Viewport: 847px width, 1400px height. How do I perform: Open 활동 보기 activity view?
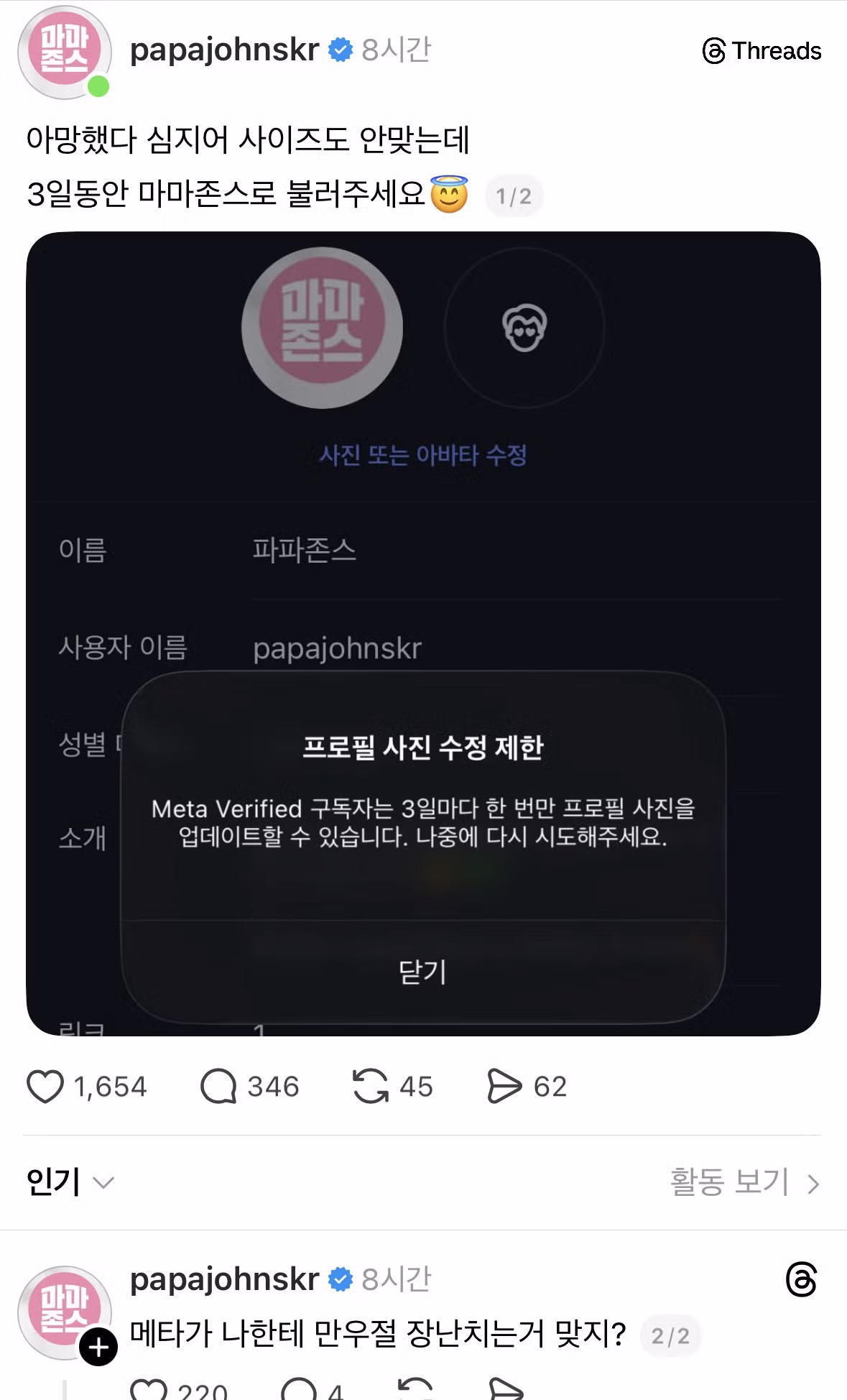tap(744, 1182)
